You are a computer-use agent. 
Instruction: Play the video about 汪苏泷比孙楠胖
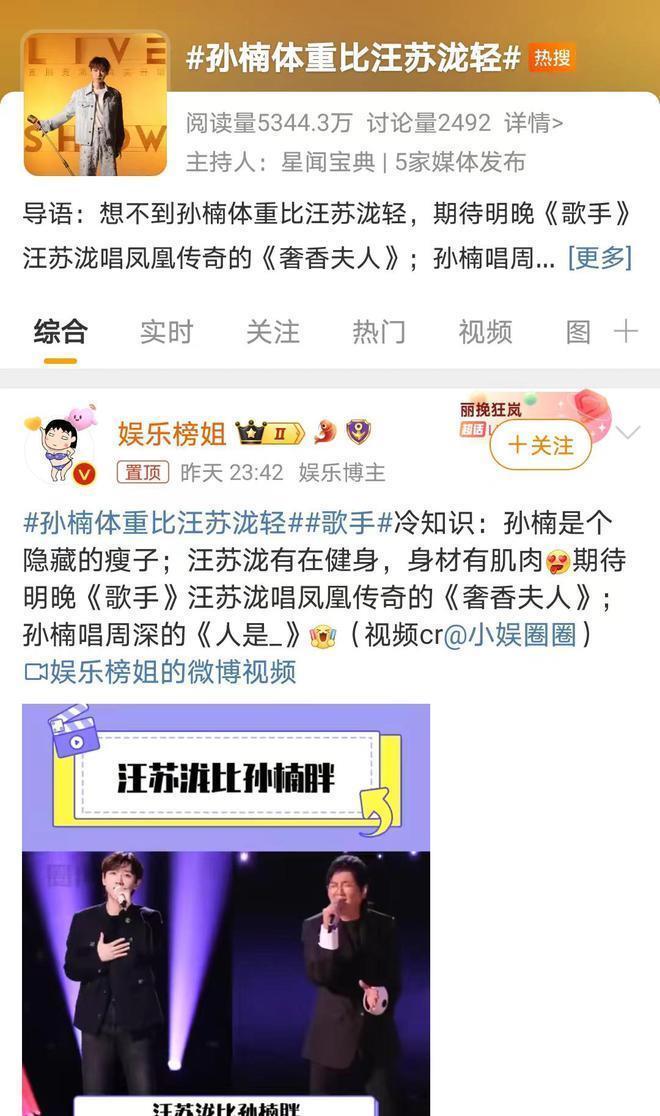tap(226, 908)
